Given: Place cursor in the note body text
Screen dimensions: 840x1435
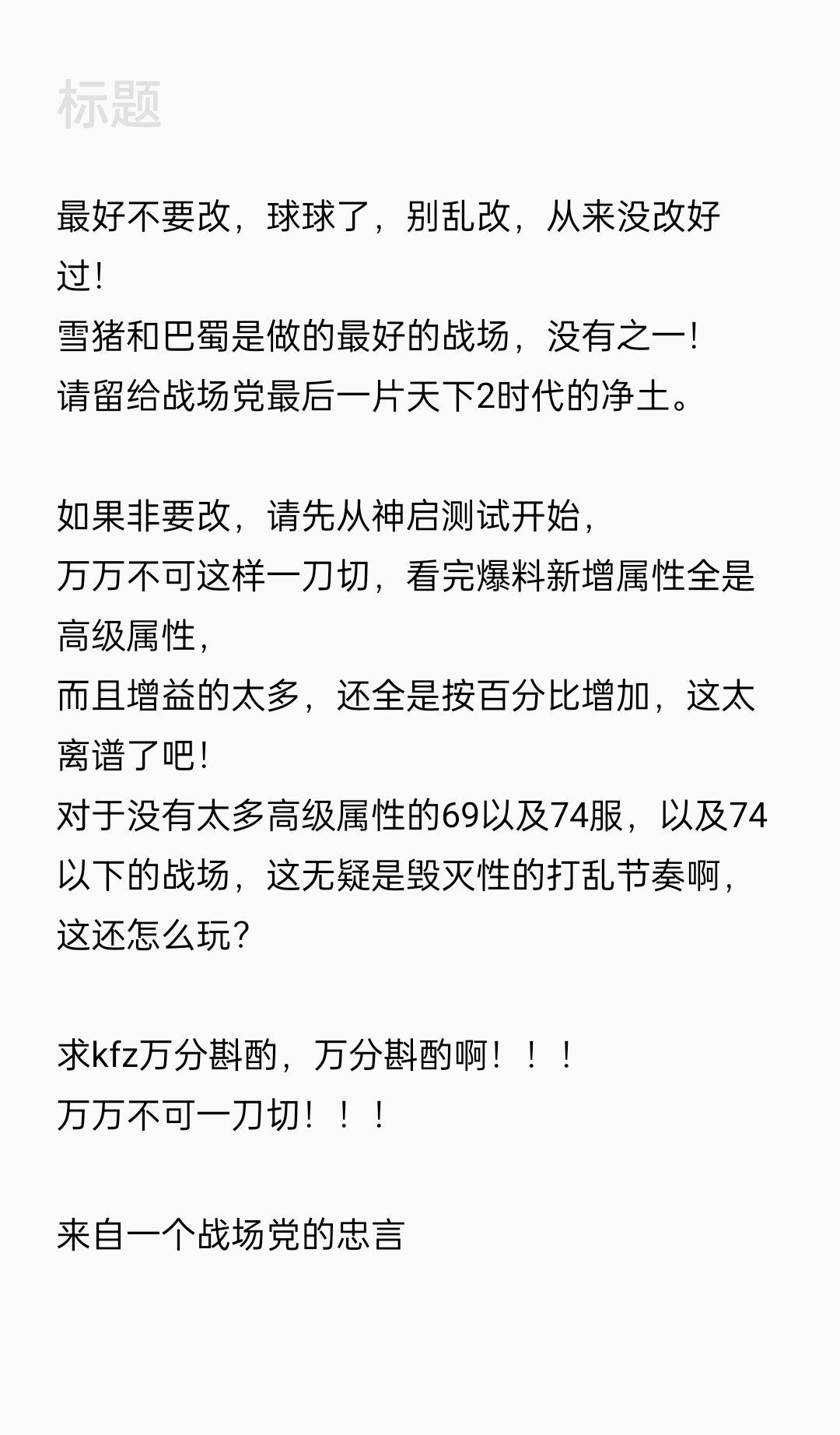Looking at the screenshot, I should (412, 725).
